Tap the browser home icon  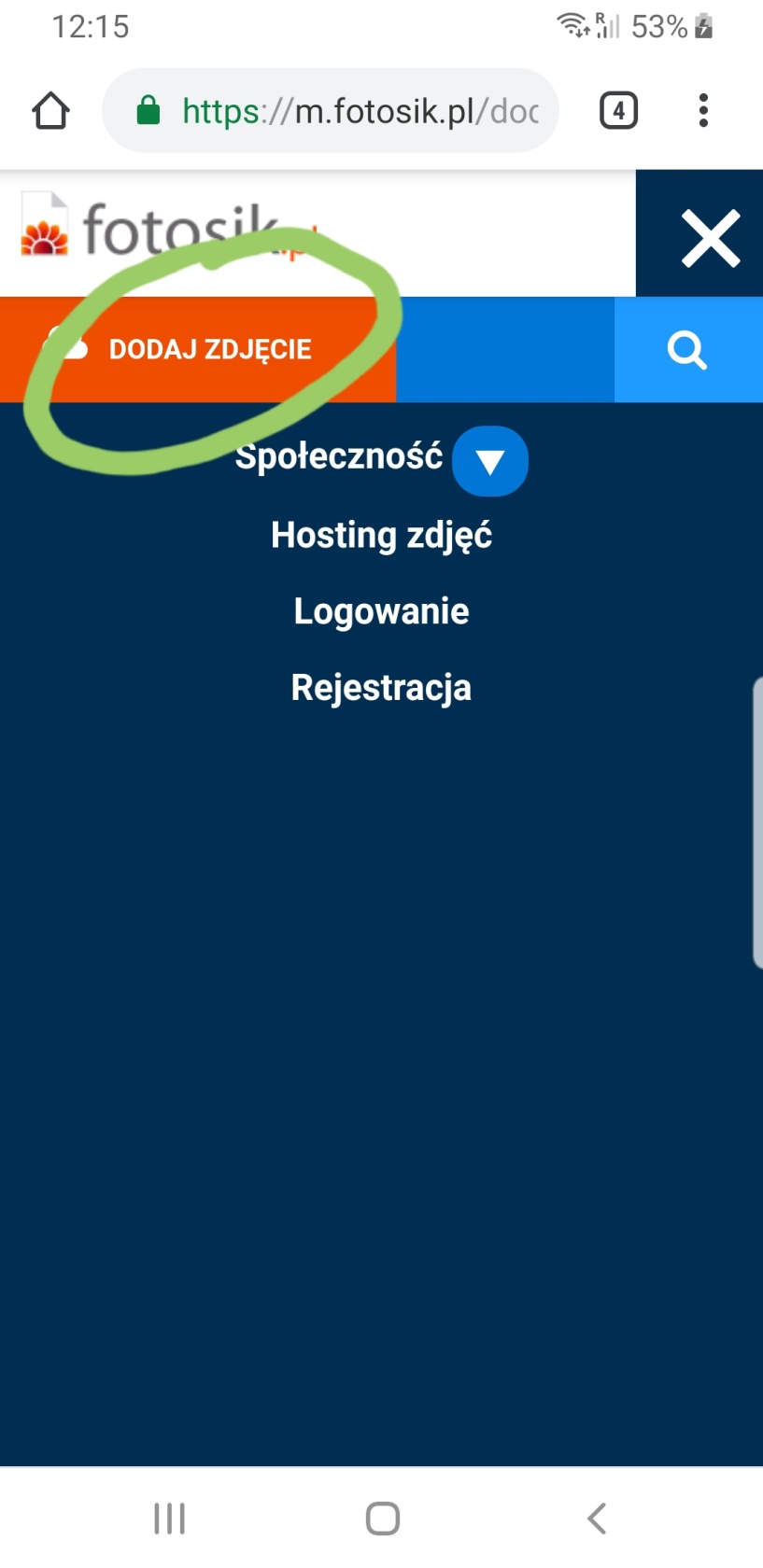(50, 111)
